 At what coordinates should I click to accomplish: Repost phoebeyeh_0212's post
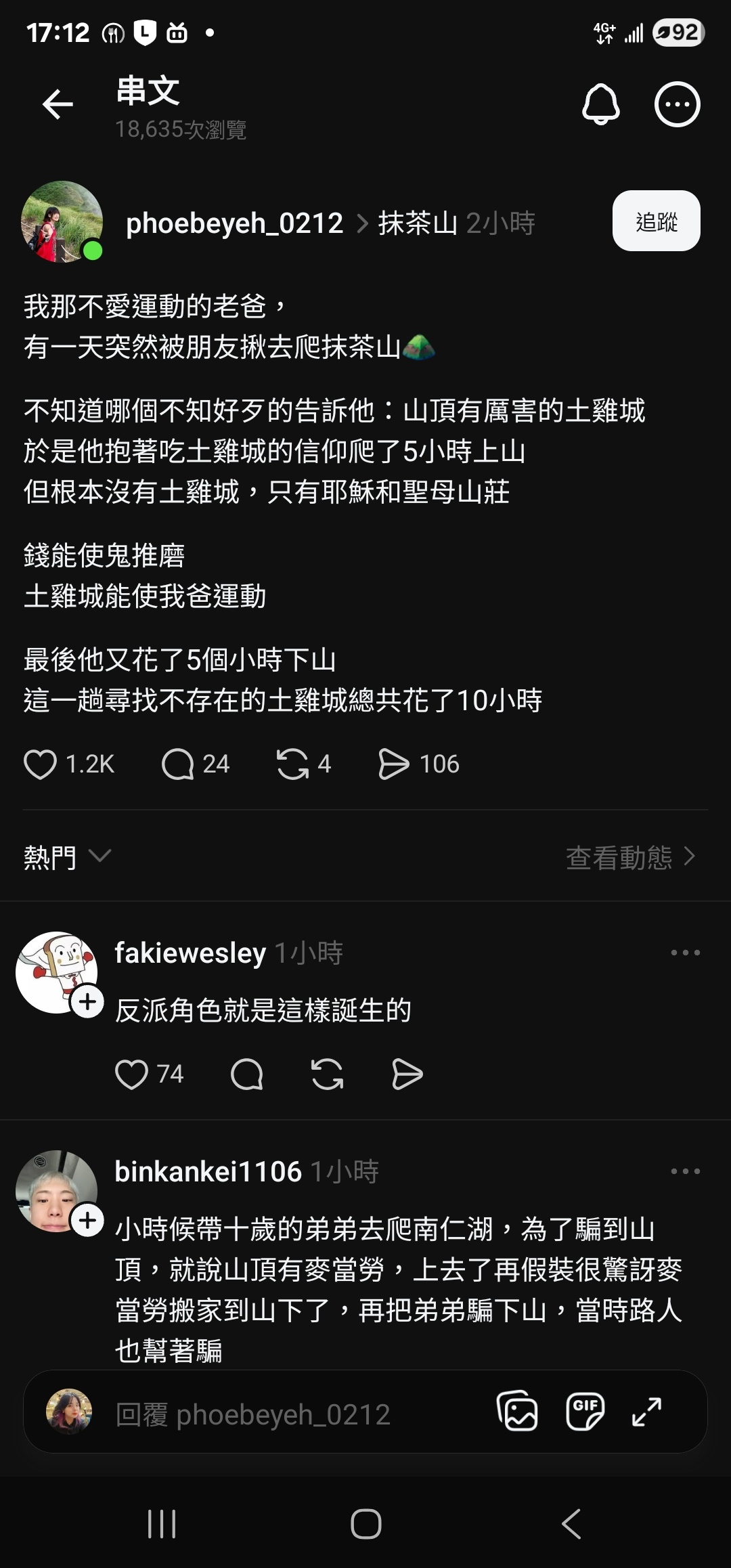pos(292,764)
